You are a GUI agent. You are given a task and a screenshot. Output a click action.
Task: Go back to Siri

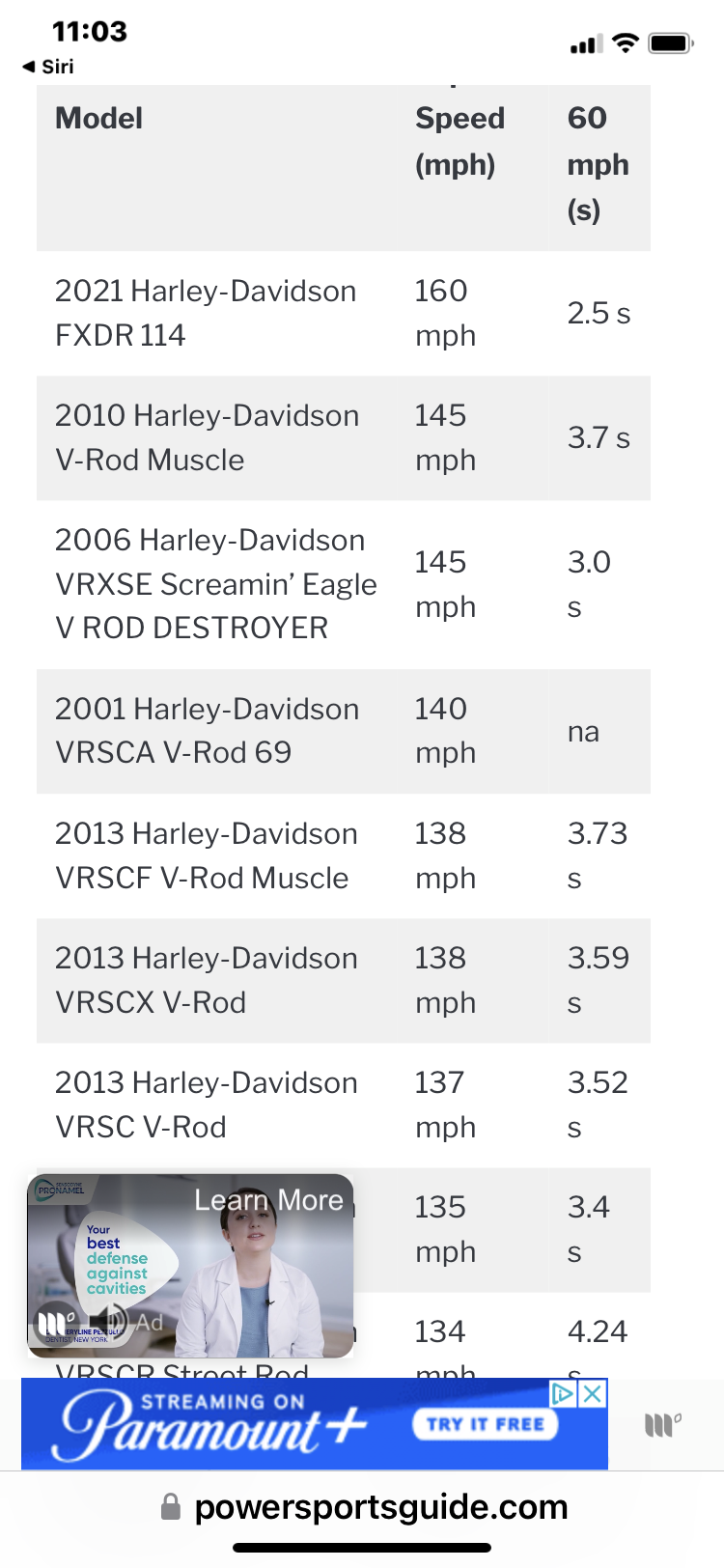(x=48, y=67)
